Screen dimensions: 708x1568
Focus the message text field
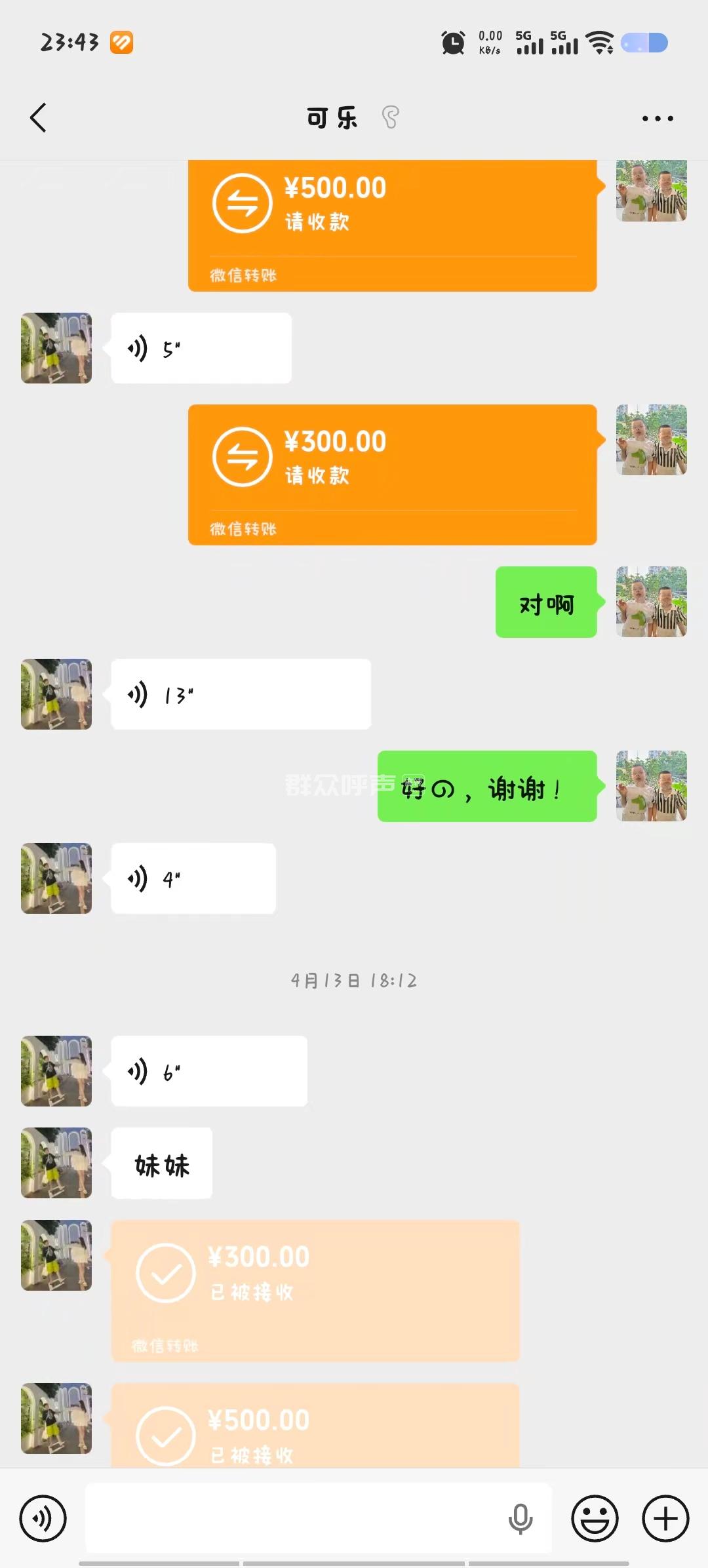(295, 1518)
